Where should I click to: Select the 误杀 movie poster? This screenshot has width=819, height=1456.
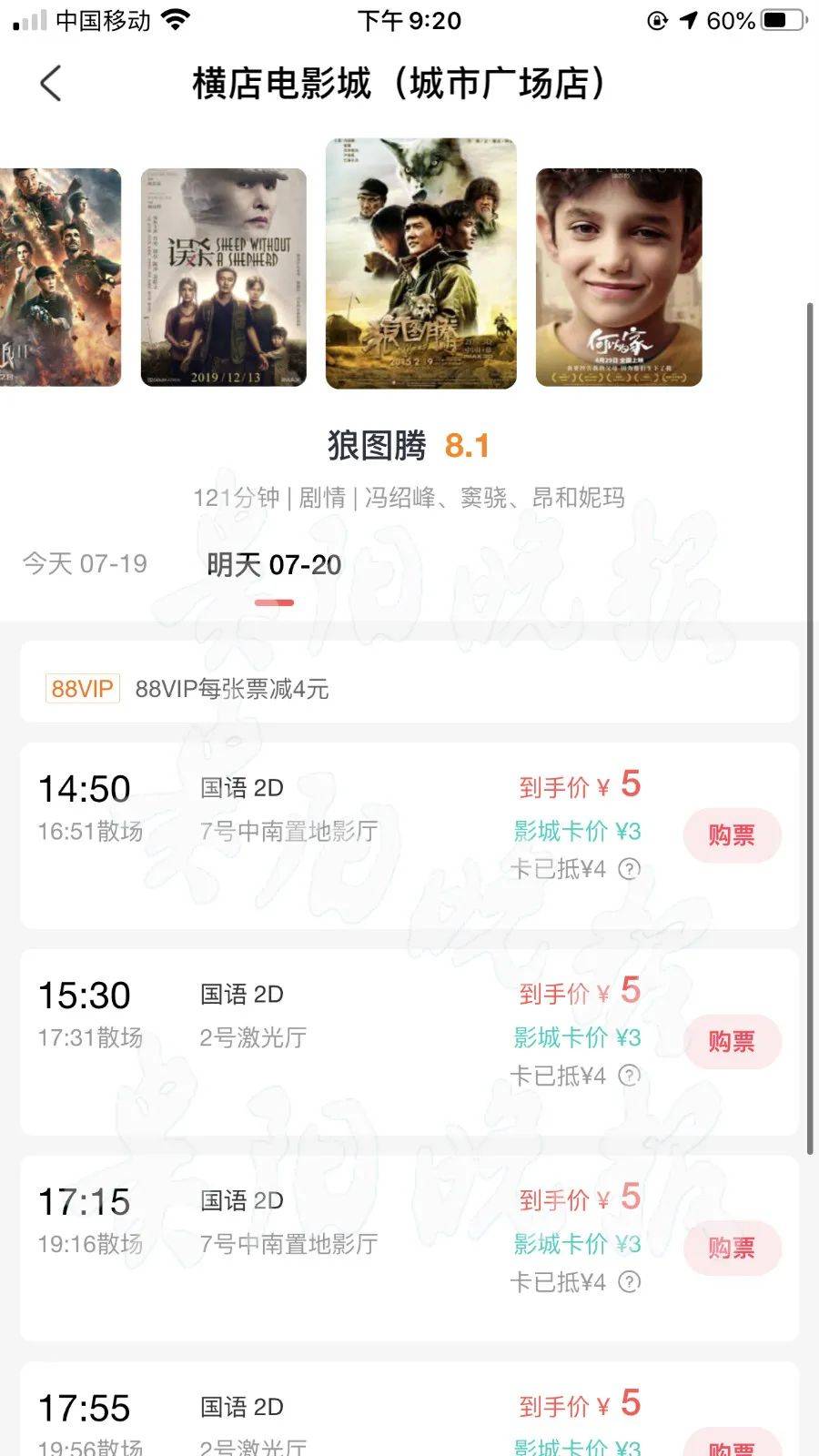click(x=224, y=278)
